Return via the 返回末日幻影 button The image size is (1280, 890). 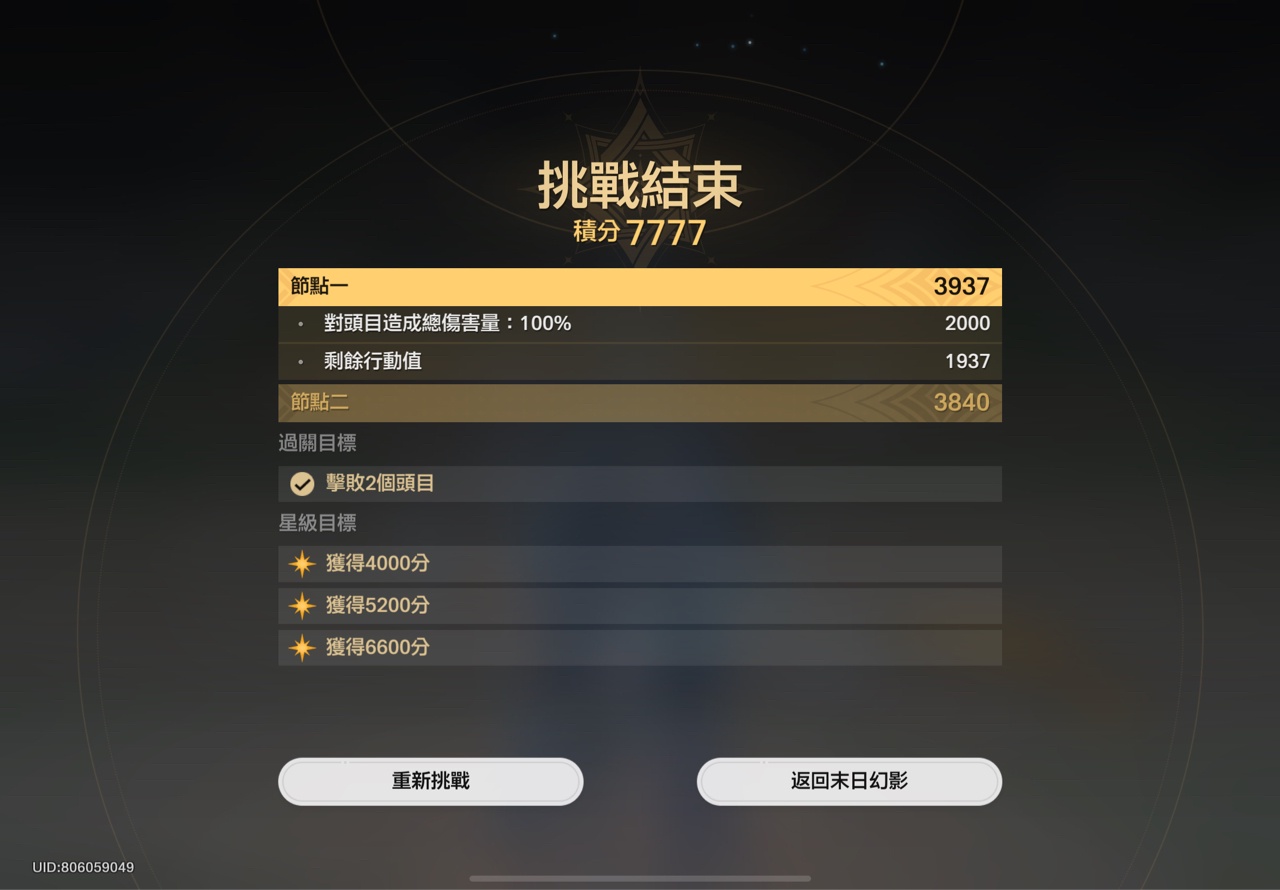[849, 781]
